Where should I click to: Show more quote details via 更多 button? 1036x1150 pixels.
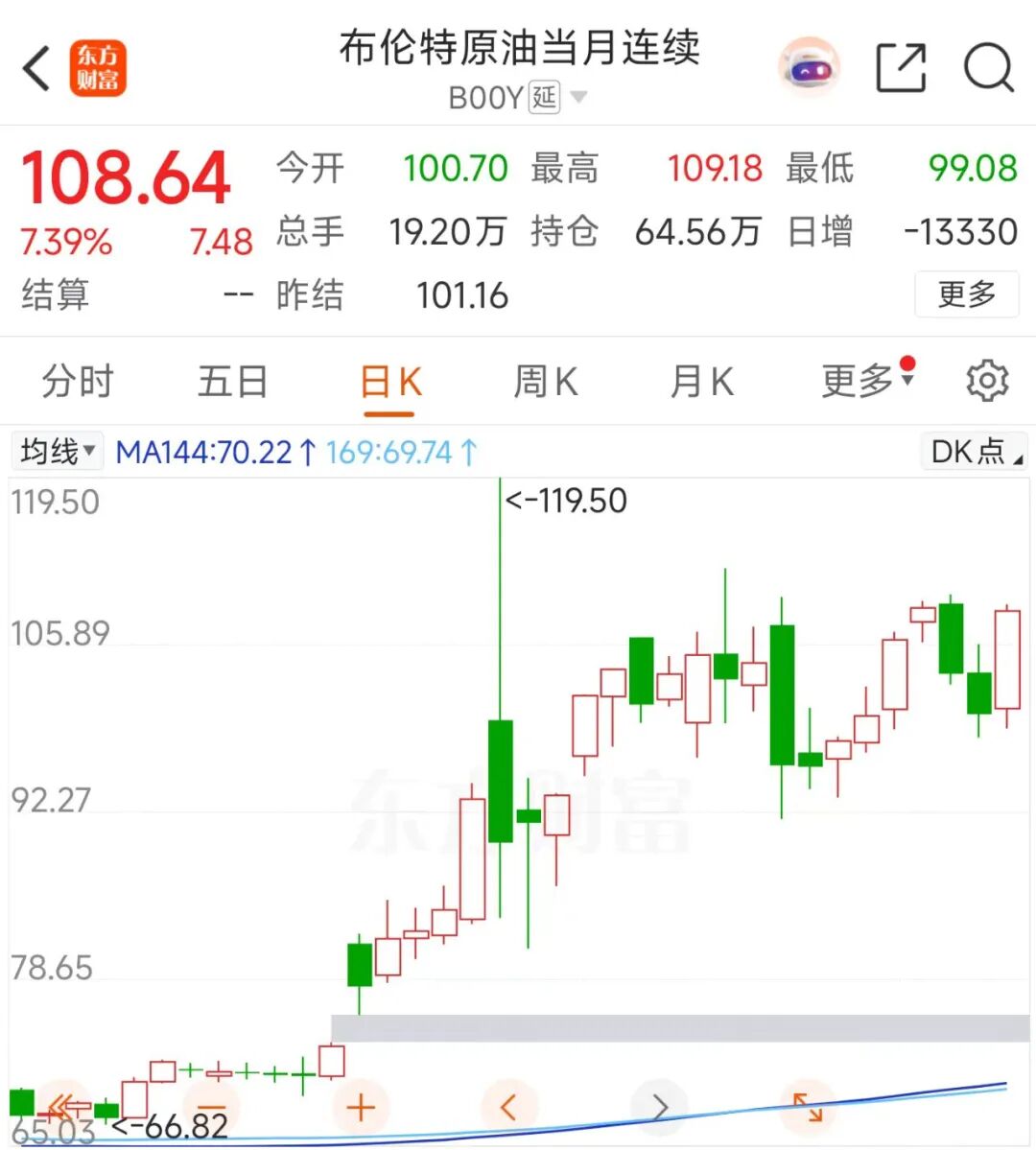(965, 293)
